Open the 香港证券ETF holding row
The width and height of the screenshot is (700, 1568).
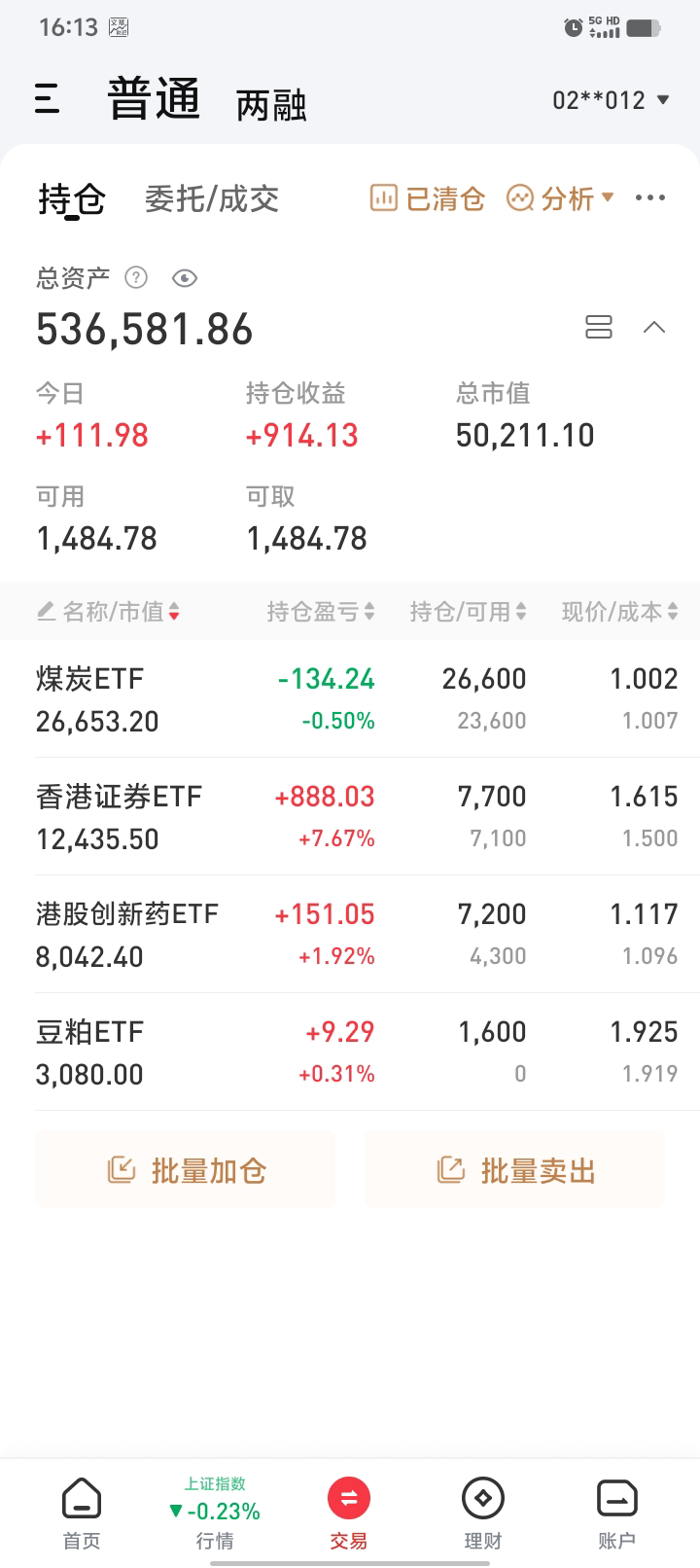[350, 817]
